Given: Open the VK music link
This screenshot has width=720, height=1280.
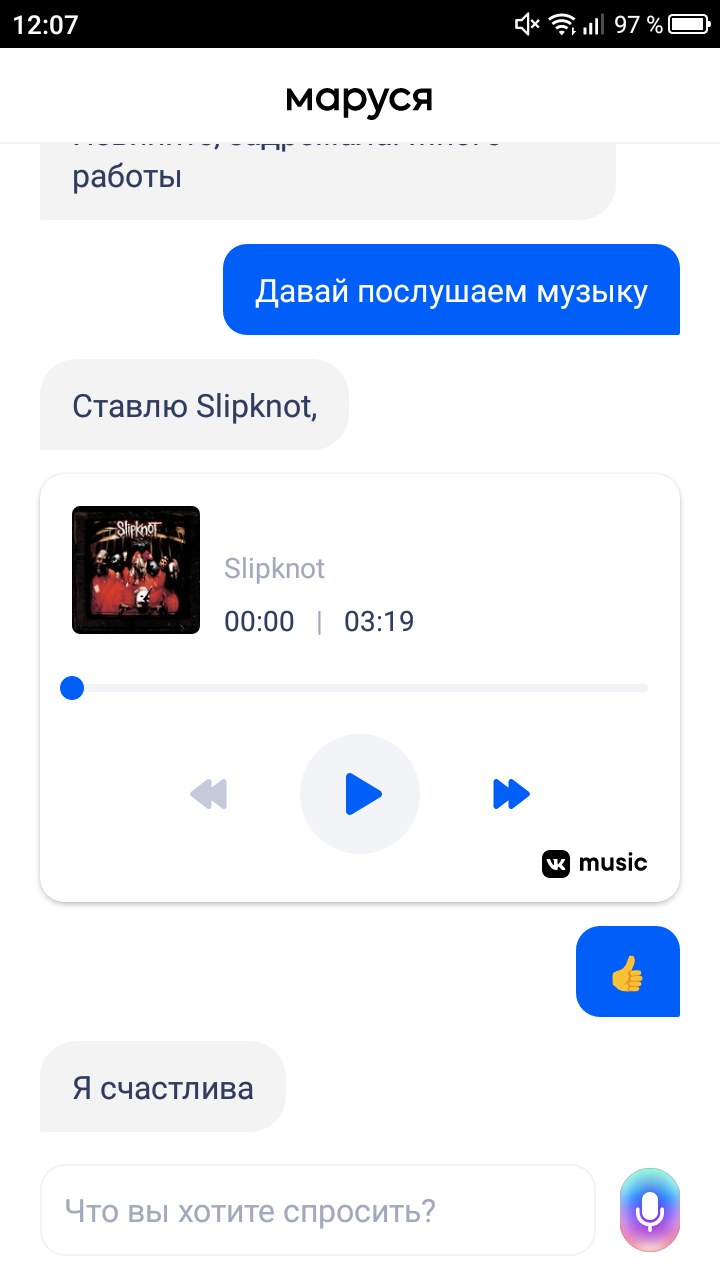Looking at the screenshot, I should pos(595,863).
